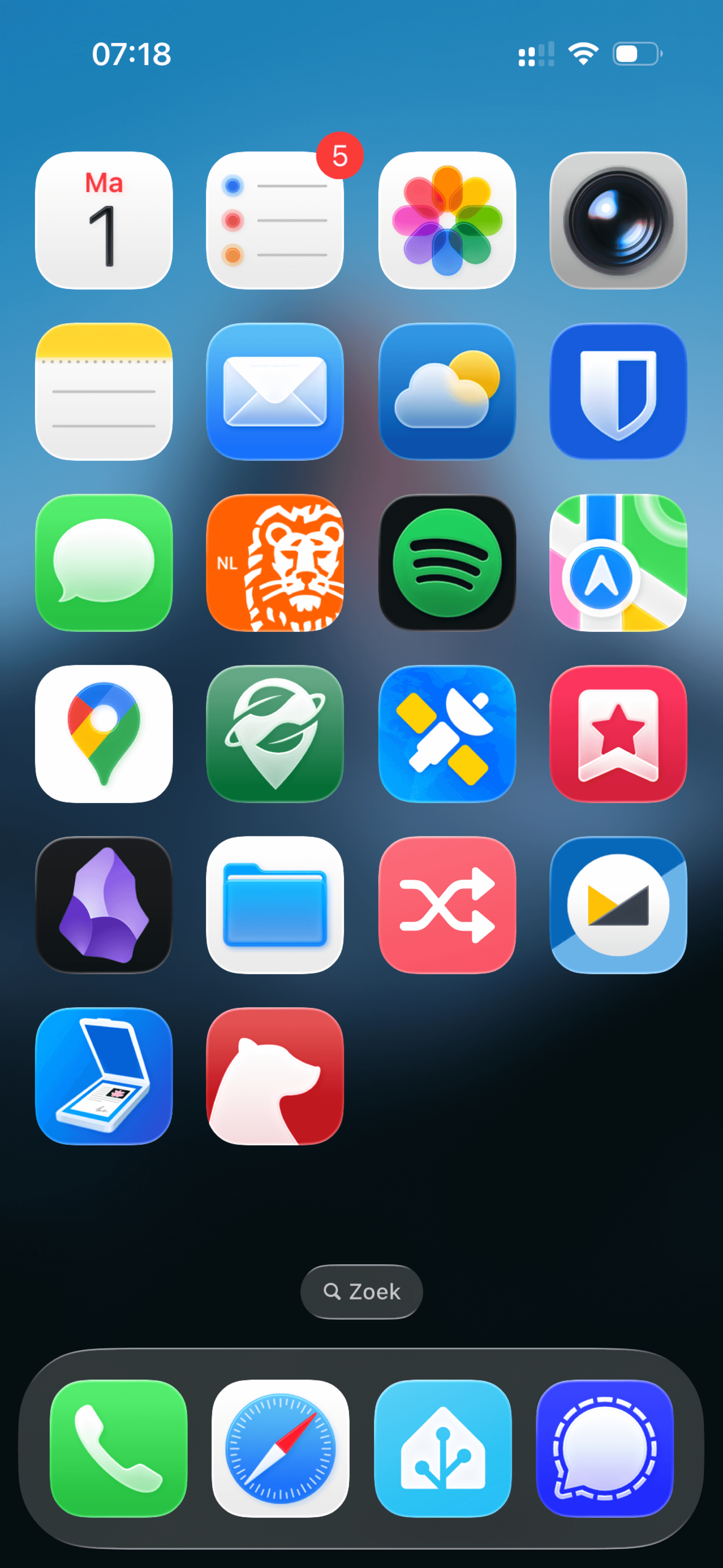Open the Files app
This screenshot has height=1568, width=723.
pyautogui.click(x=275, y=905)
